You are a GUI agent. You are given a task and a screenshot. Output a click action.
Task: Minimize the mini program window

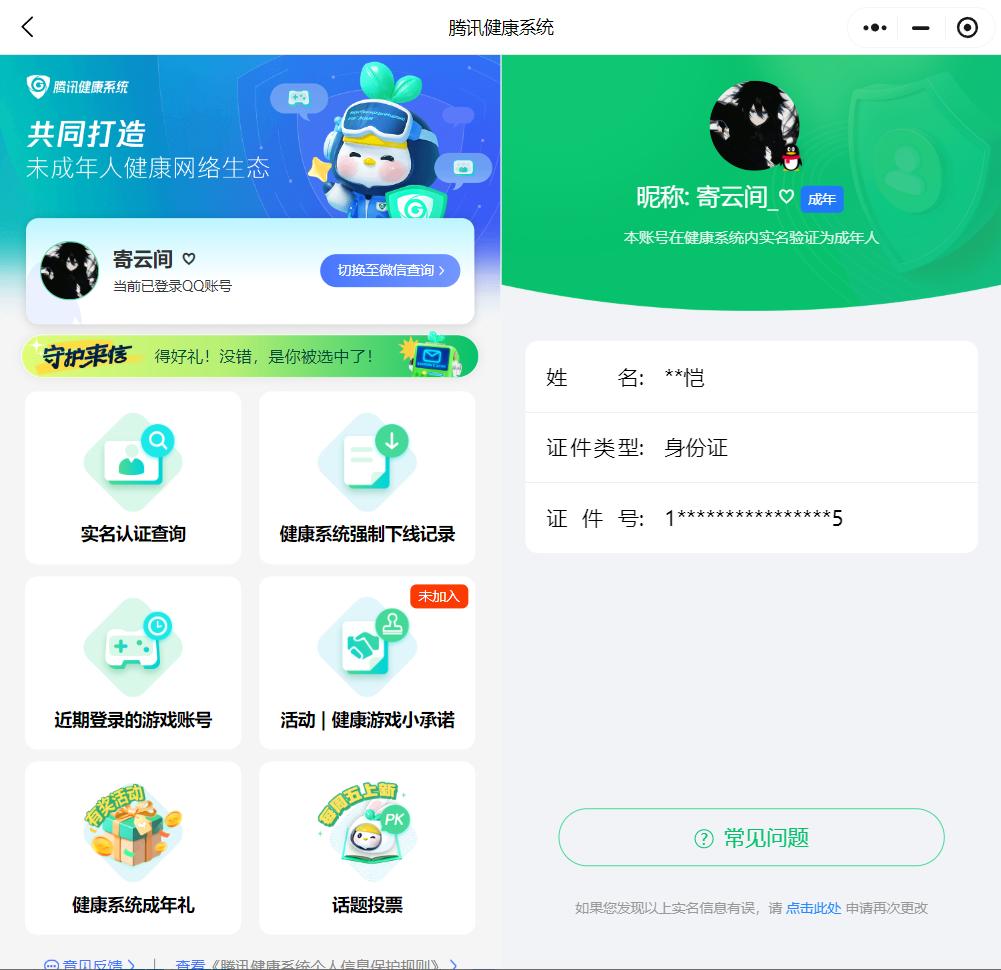point(921,28)
